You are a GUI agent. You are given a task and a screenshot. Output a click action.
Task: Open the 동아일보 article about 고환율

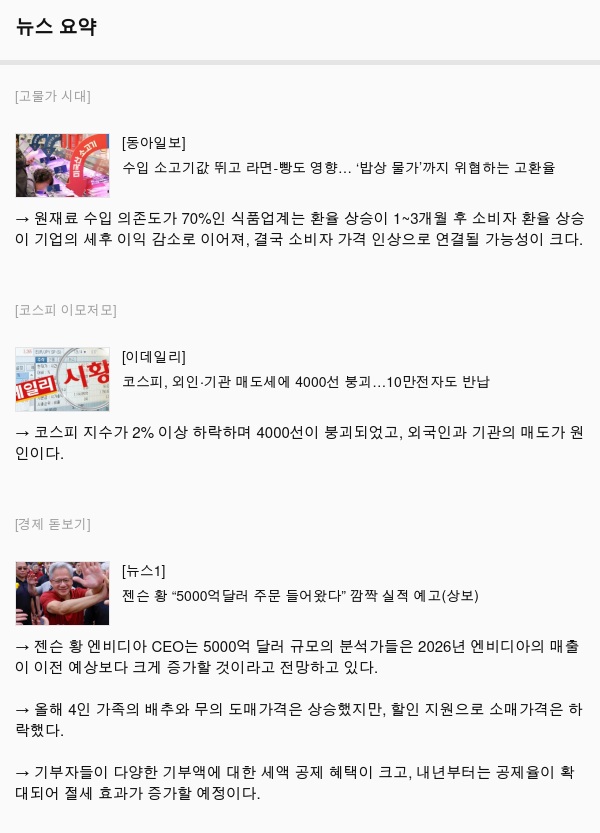click(338, 168)
